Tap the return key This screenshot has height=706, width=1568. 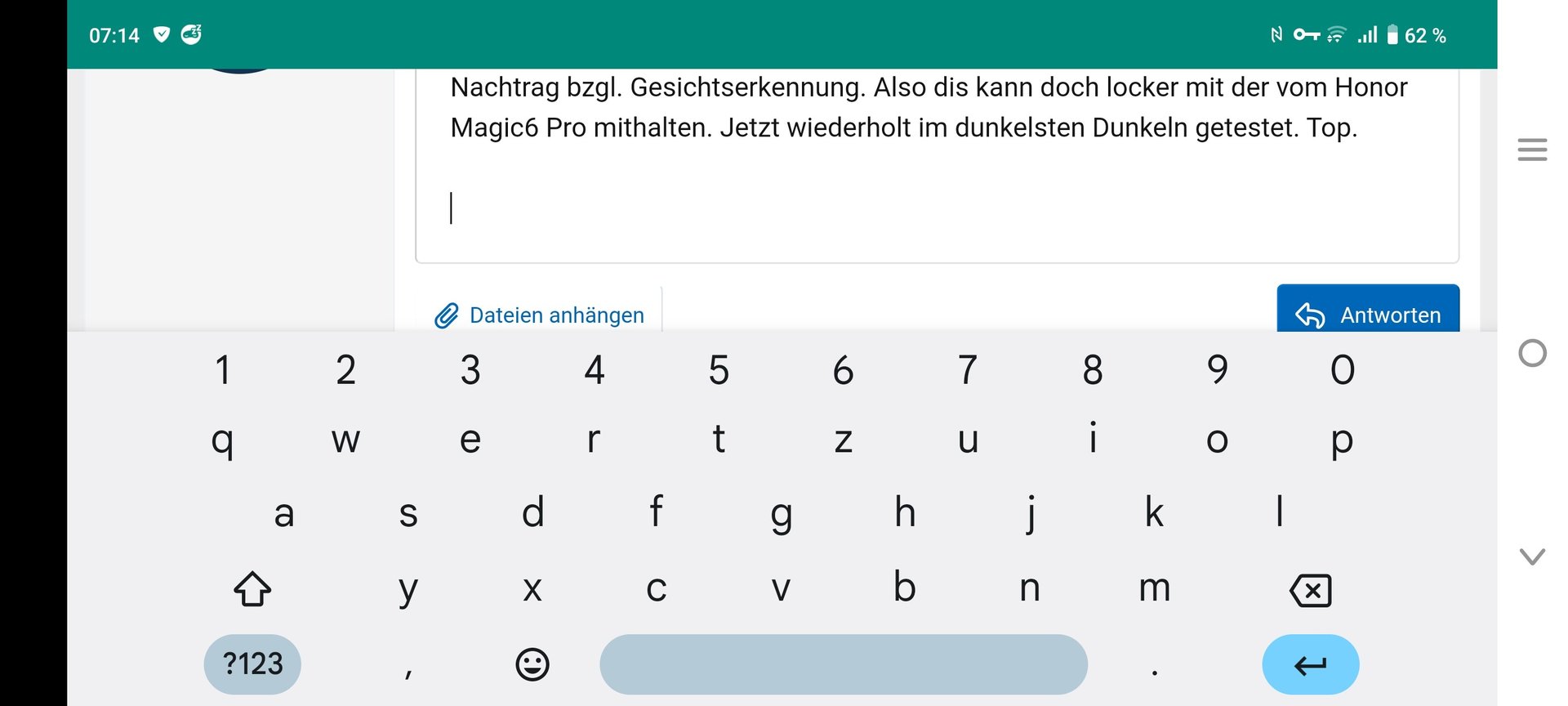(1310, 664)
